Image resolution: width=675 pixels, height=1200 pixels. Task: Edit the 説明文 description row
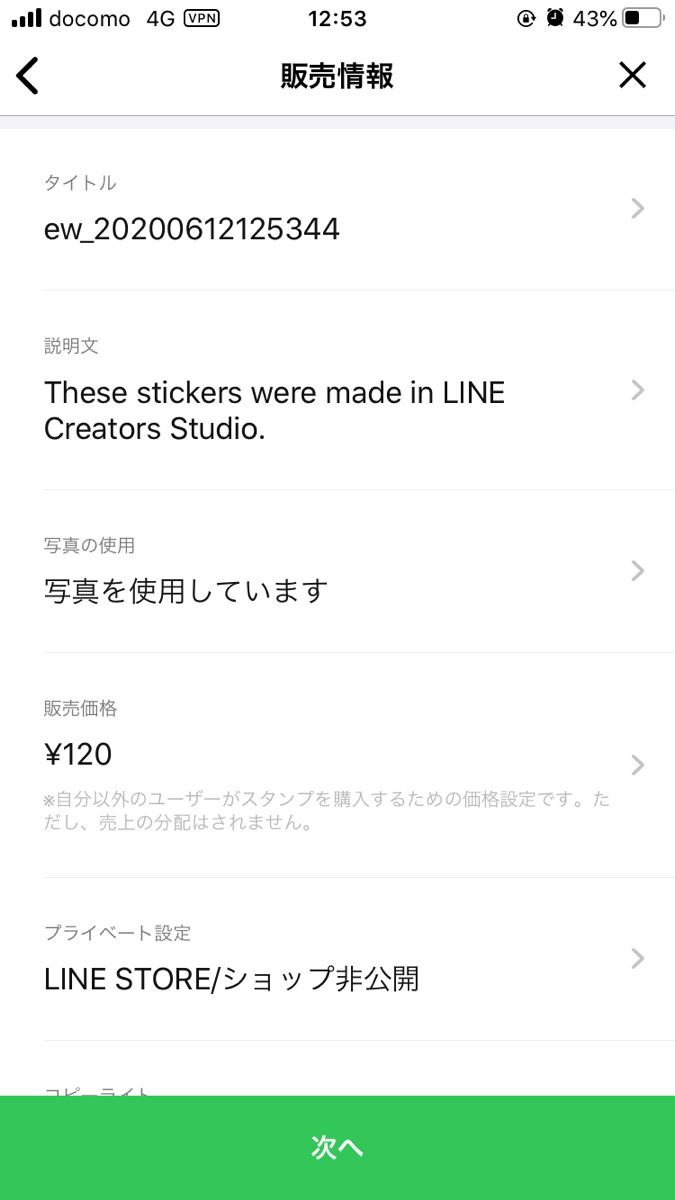click(x=337, y=391)
